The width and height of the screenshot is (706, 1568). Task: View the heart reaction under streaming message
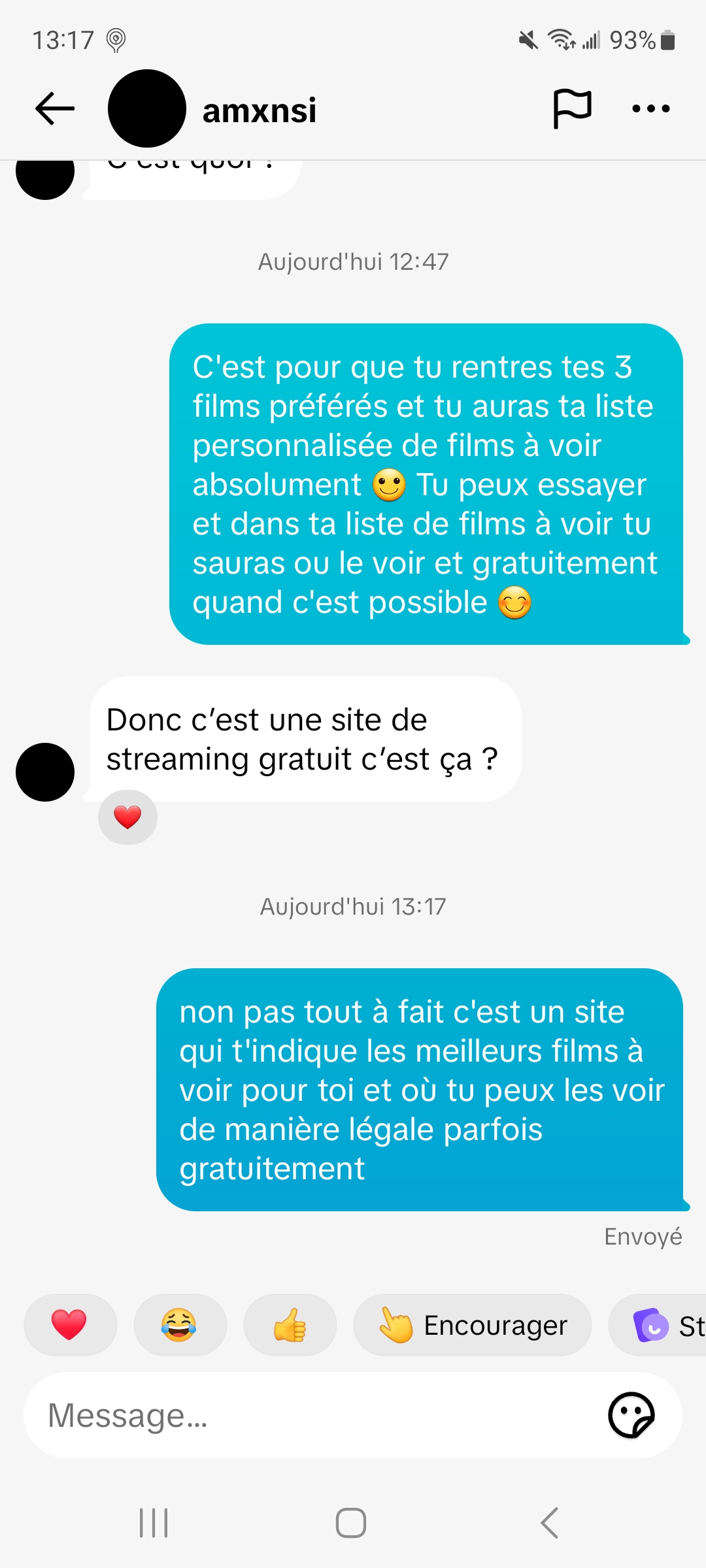click(x=127, y=817)
